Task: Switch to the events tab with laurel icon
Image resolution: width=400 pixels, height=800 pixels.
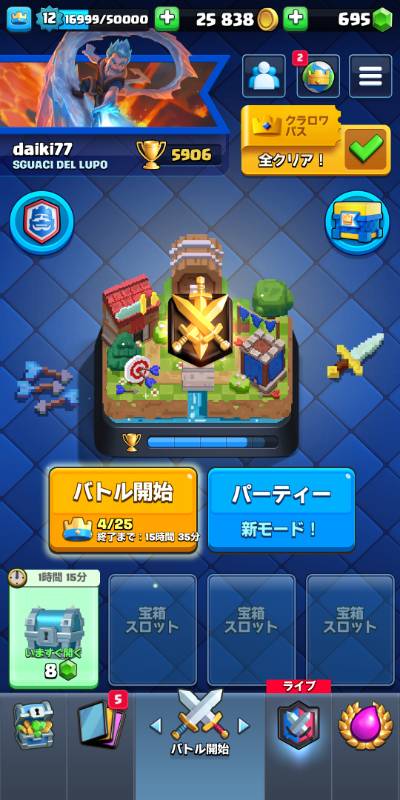Action: 365,726
